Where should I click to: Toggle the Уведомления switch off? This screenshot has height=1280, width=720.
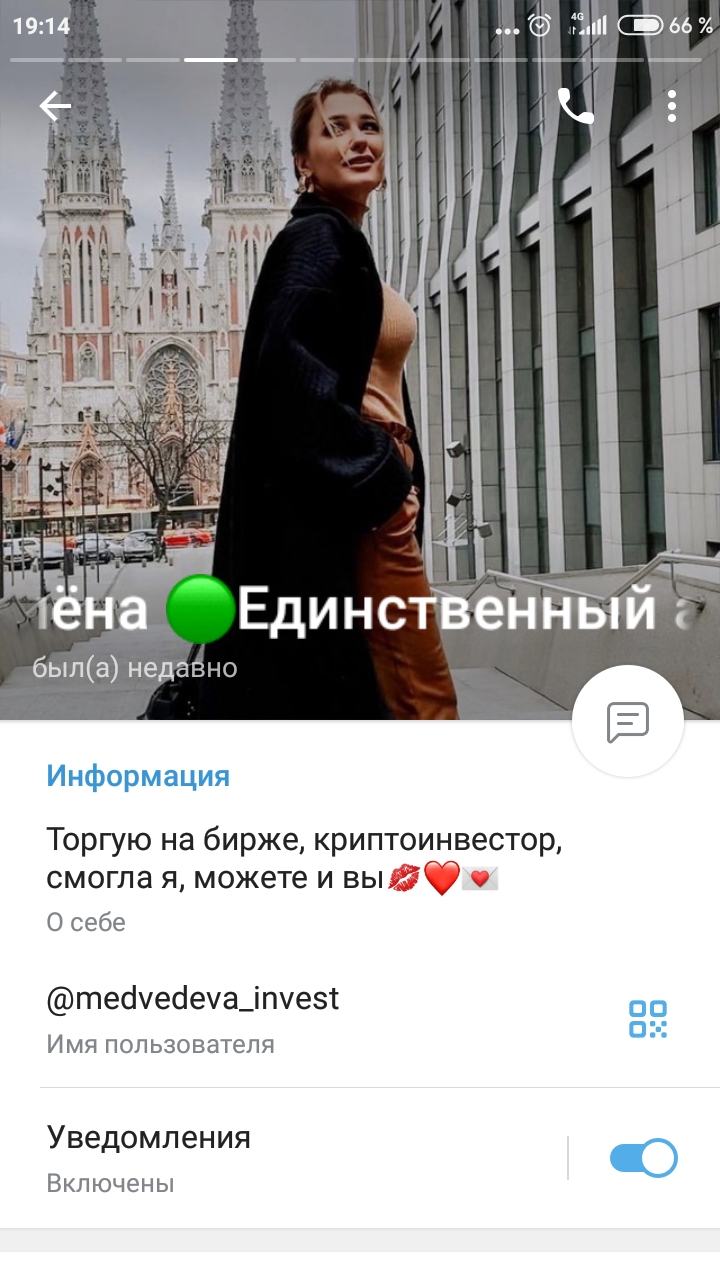click(x=643, y=1158)
